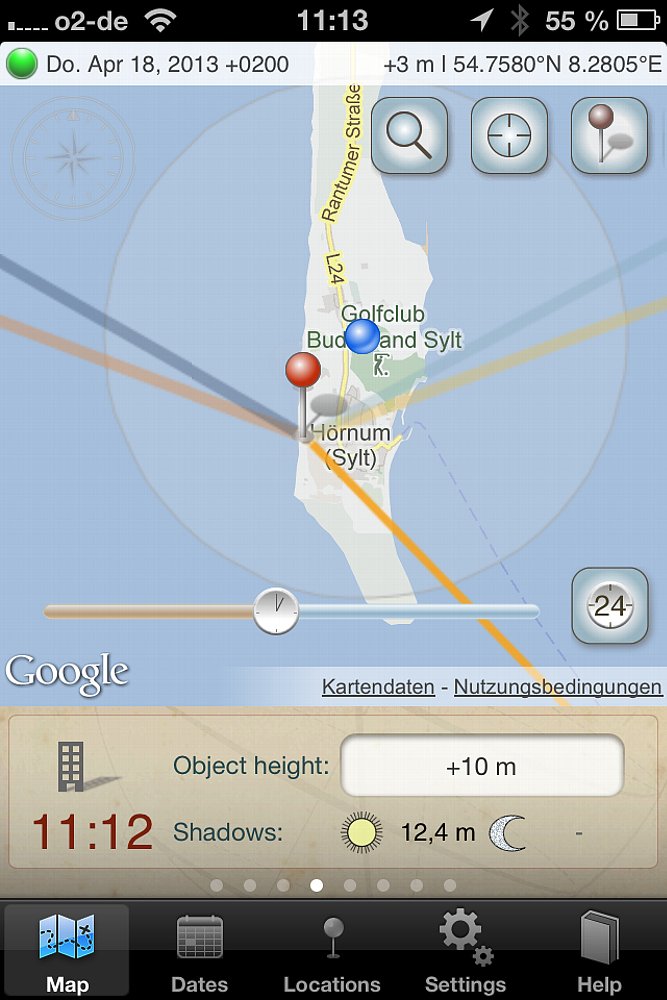This screenshot has width=667, height=1000.
Task: Tap the red map pin
Action: pos(303,371)
